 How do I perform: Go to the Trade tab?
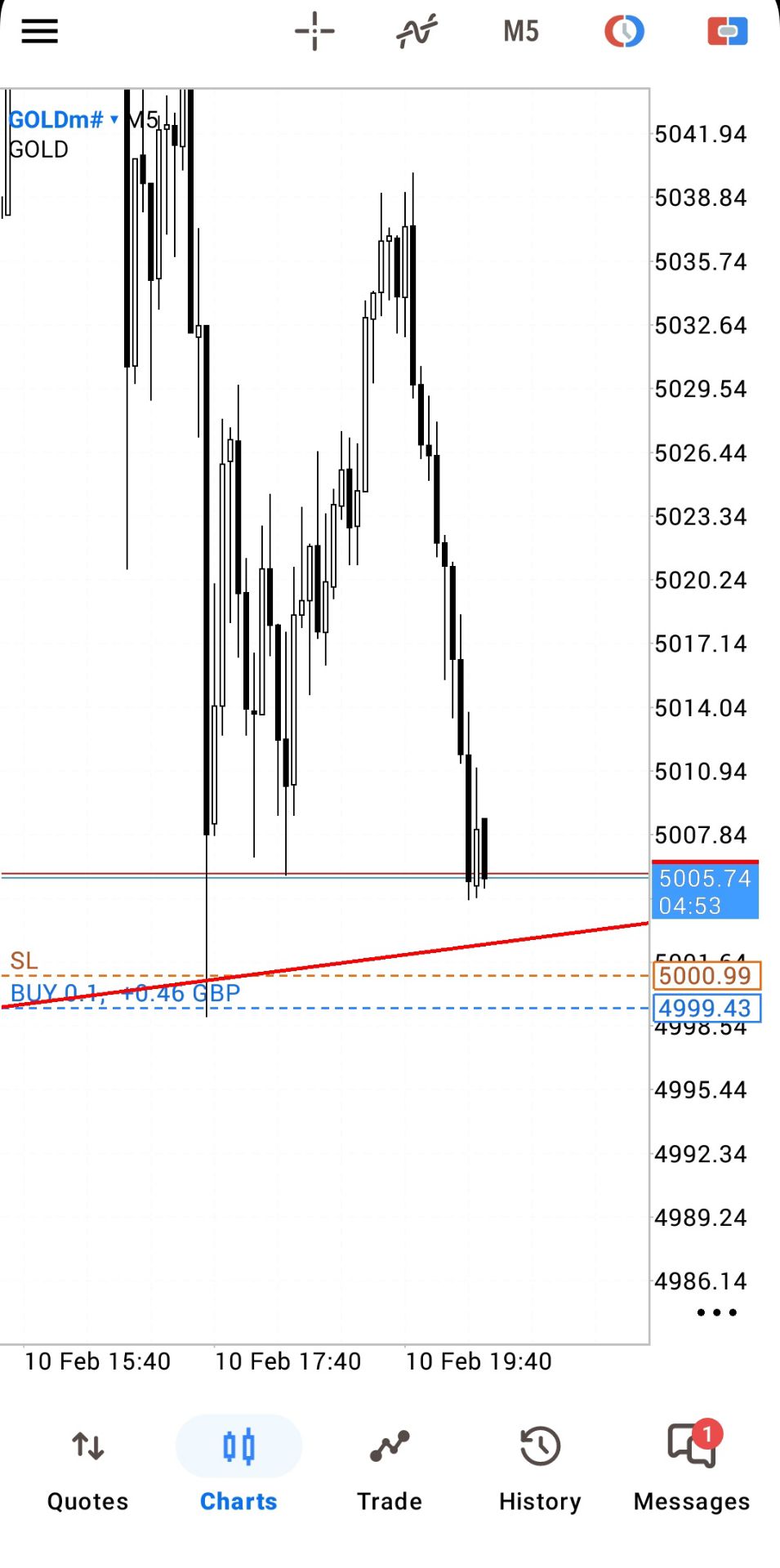click(390, 1468)
